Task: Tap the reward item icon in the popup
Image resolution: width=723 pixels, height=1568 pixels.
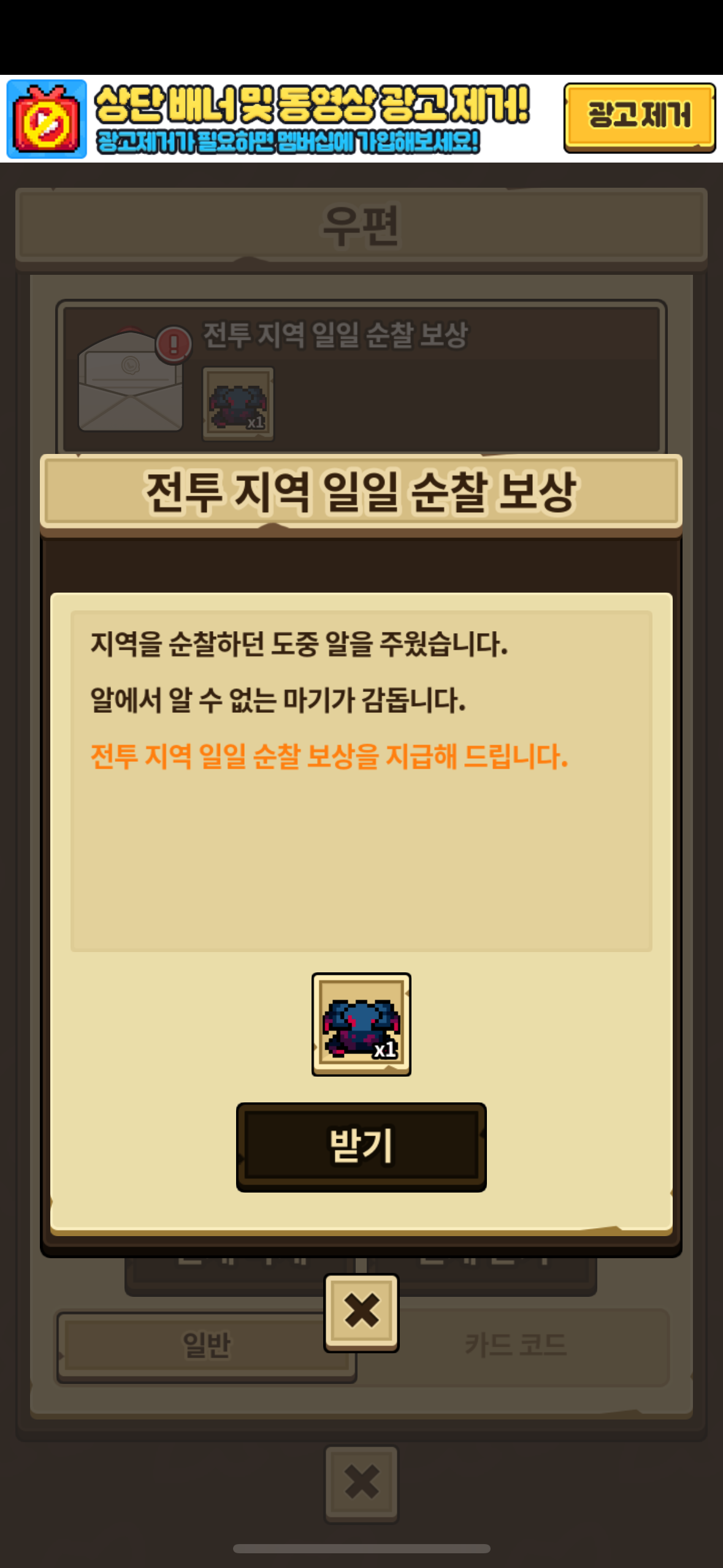Action: point(361,1024)
